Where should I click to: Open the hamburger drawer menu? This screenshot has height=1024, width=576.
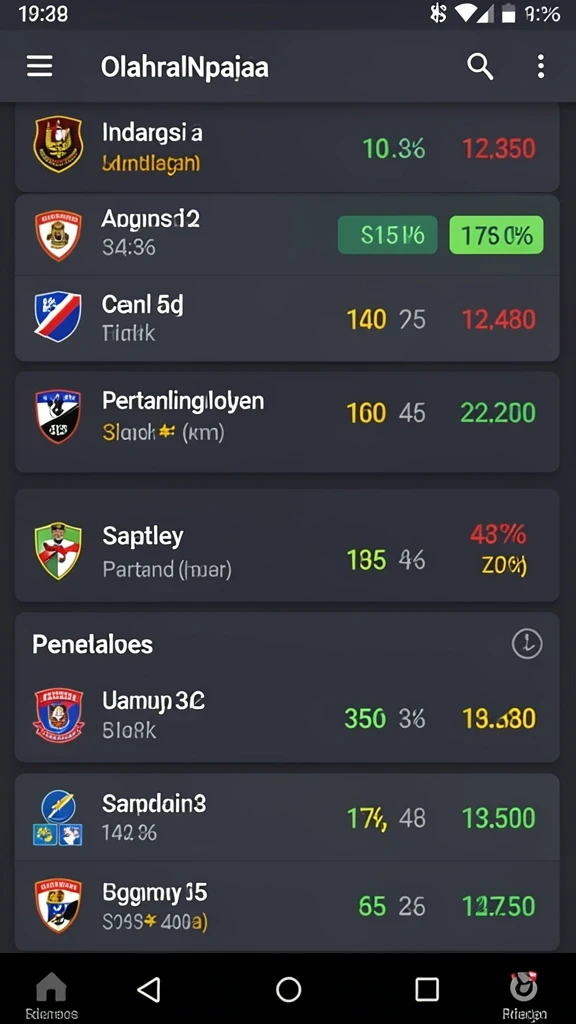(39, 67)
